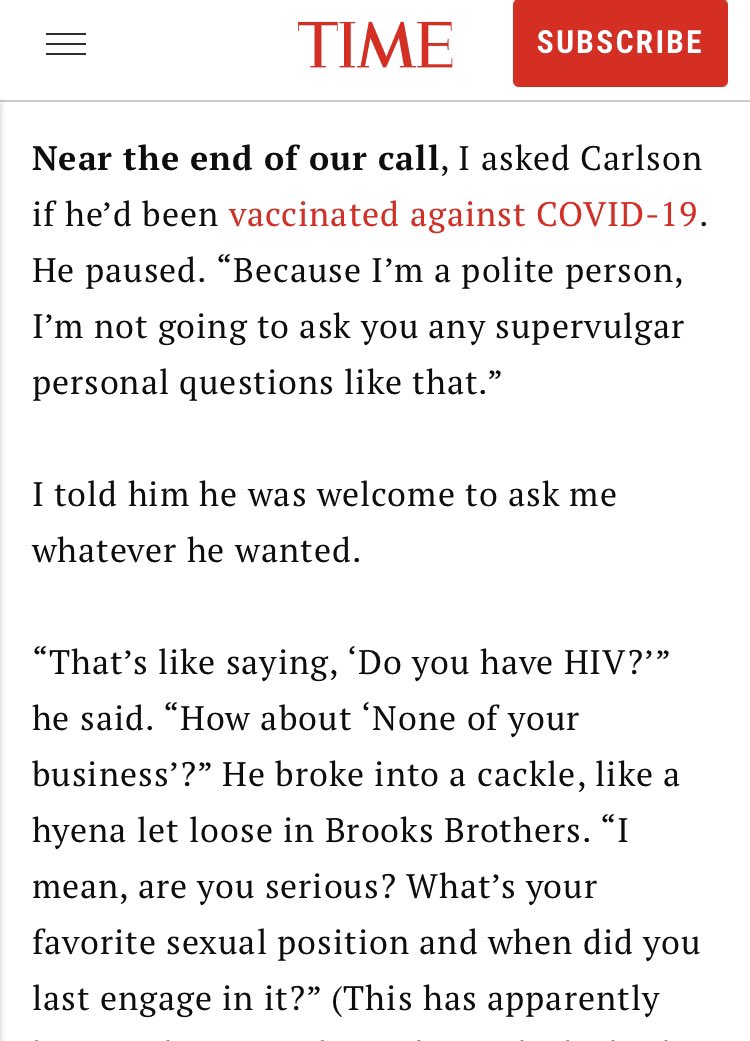Tap the Subscribe button
The width and height of the screenshot is (750, 1041).
coord(620,43)
